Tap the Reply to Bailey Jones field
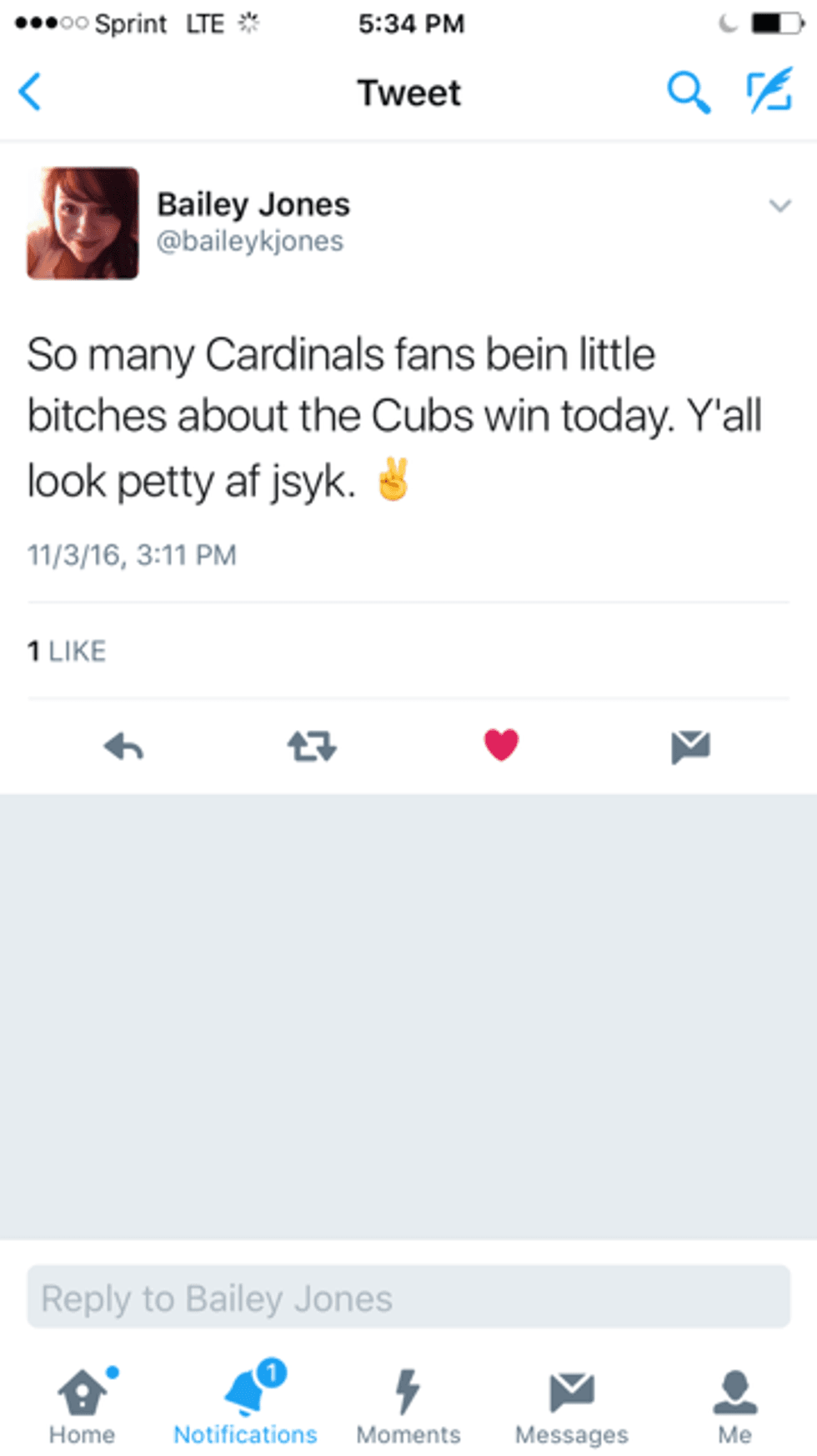Viewport: 817px width, 1456px height. tap(408, 1298)
